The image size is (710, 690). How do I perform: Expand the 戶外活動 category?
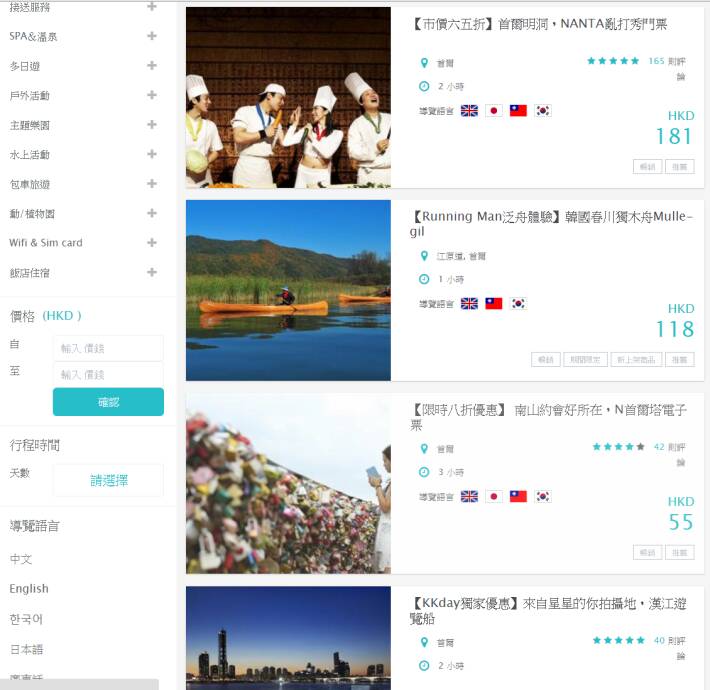(x=151, y=95)
